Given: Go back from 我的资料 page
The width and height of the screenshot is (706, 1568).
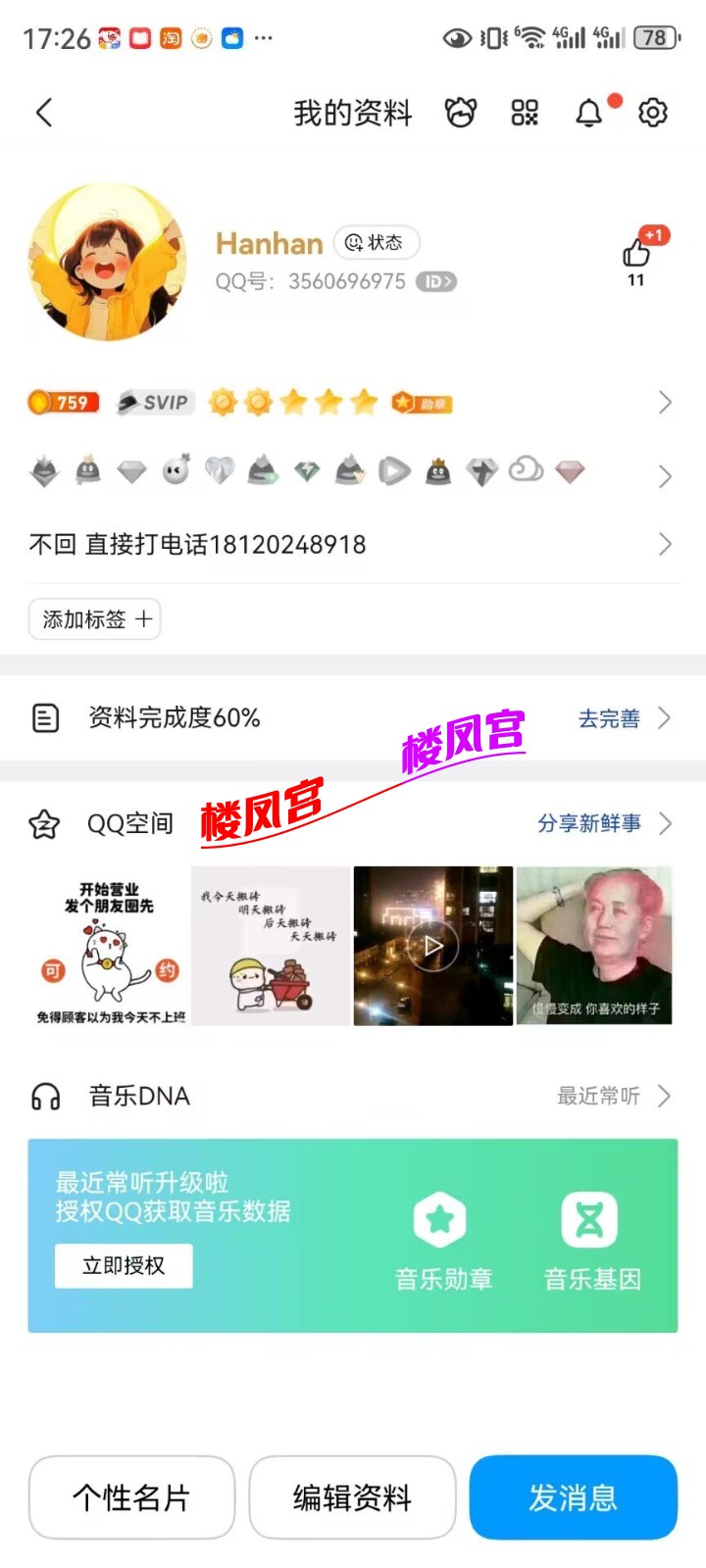Looking at the screenshot, I should click(44, 113).
